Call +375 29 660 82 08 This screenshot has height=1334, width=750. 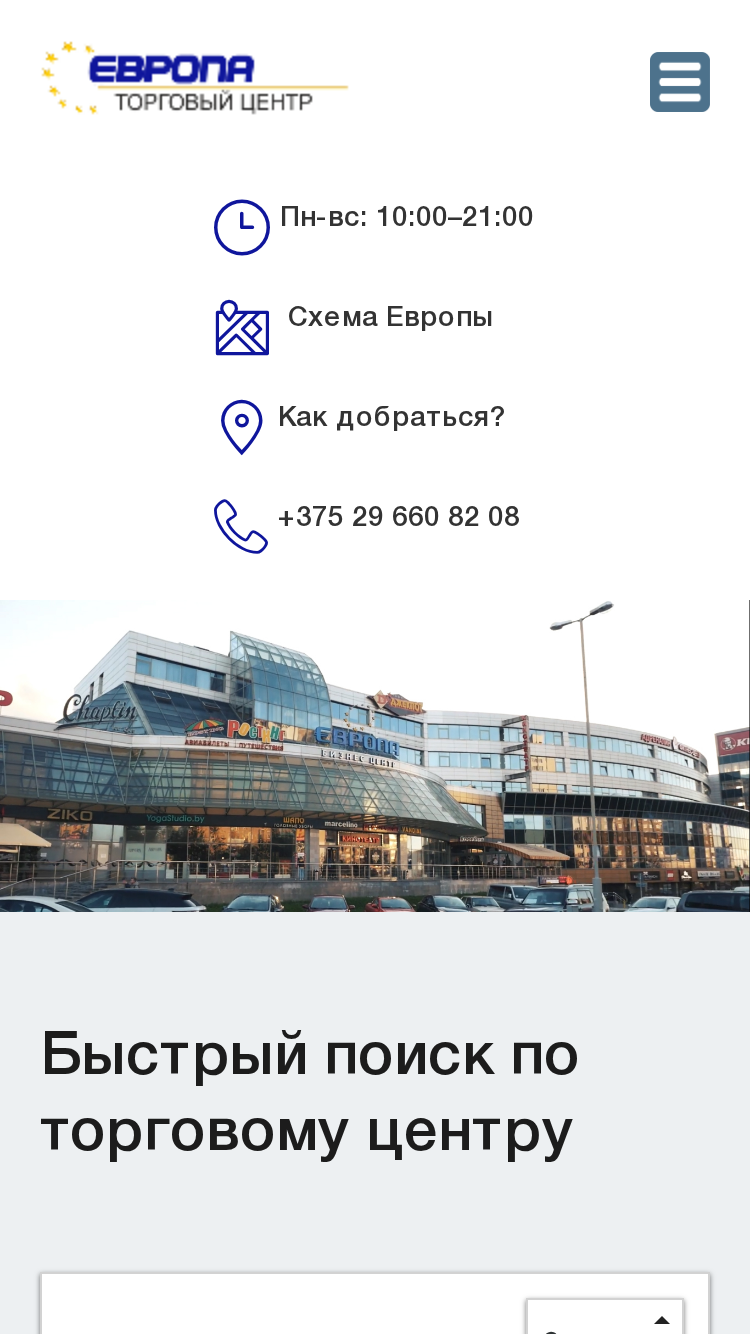coord(399,517)
